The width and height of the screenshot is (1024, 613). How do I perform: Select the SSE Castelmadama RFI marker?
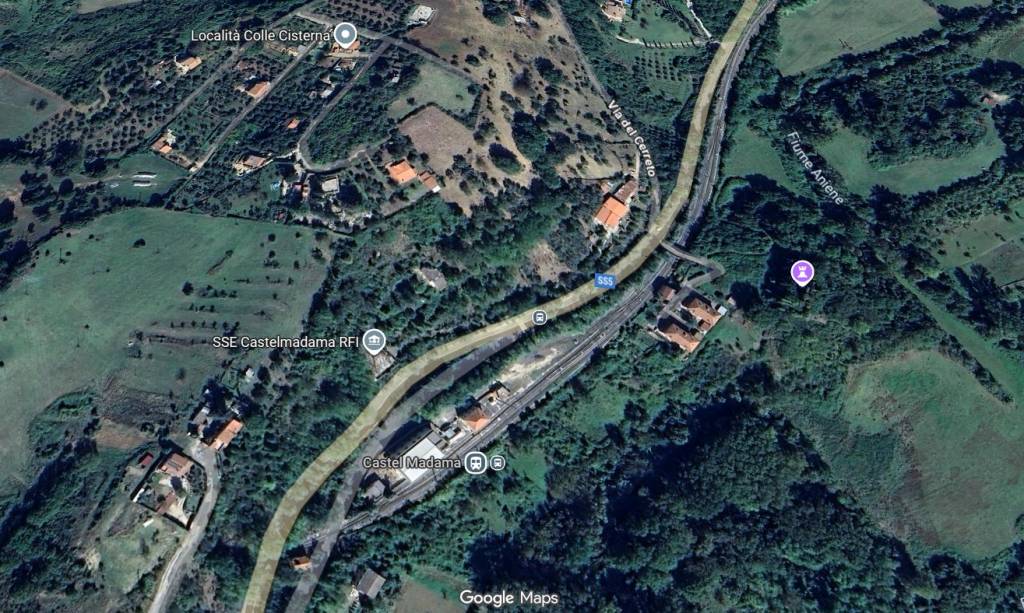point(375,341)
